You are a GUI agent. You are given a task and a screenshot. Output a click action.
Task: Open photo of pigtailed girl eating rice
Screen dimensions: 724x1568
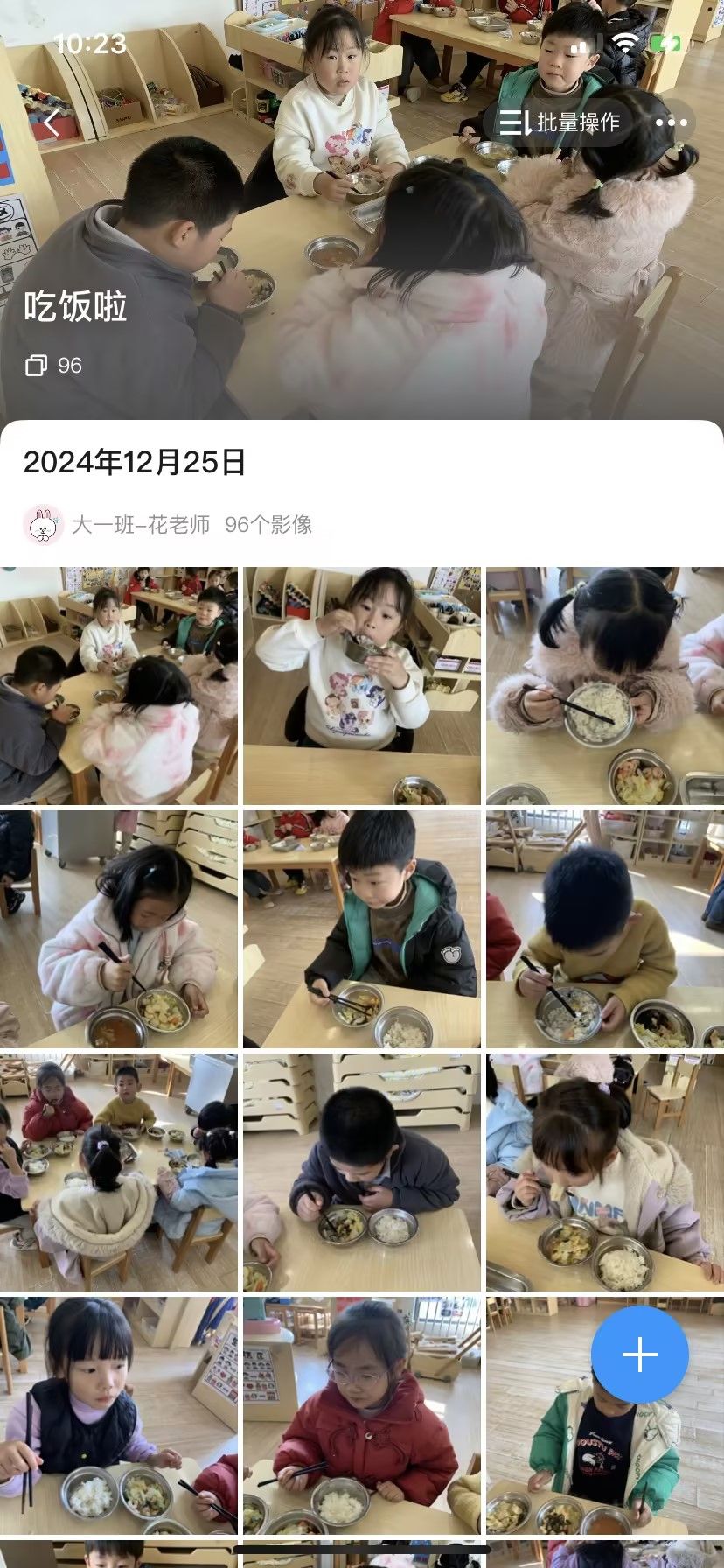[604, 685]
